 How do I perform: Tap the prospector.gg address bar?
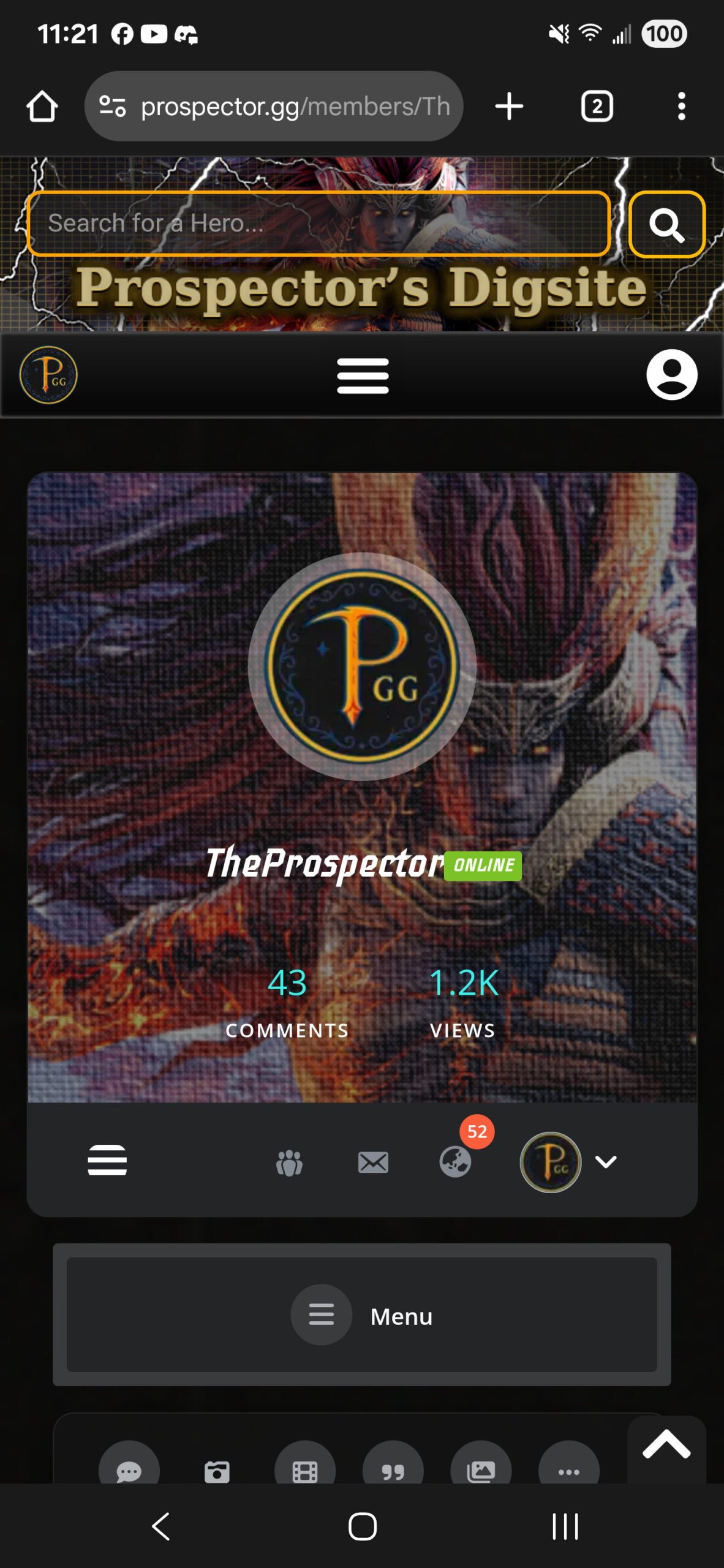(274, 106)
